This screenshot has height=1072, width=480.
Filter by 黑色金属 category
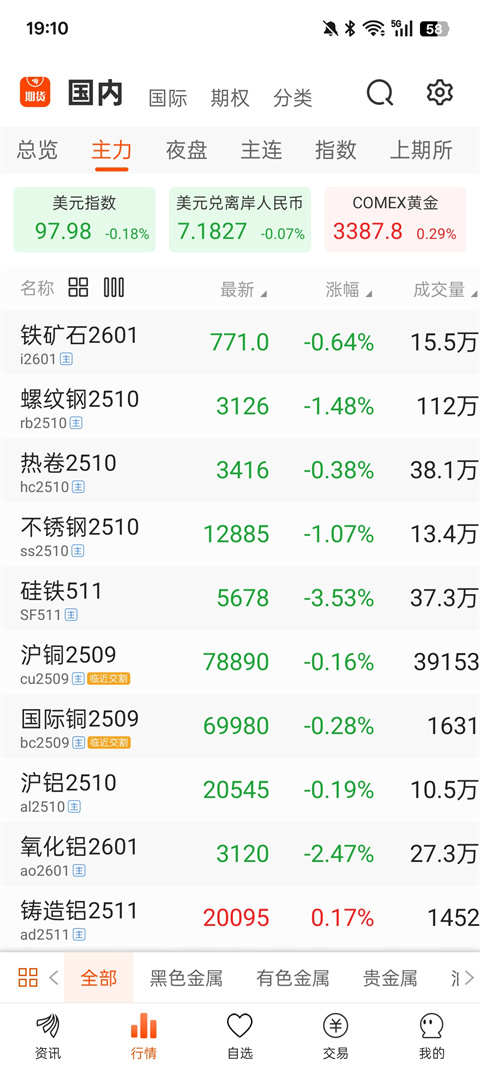[187, 978]
